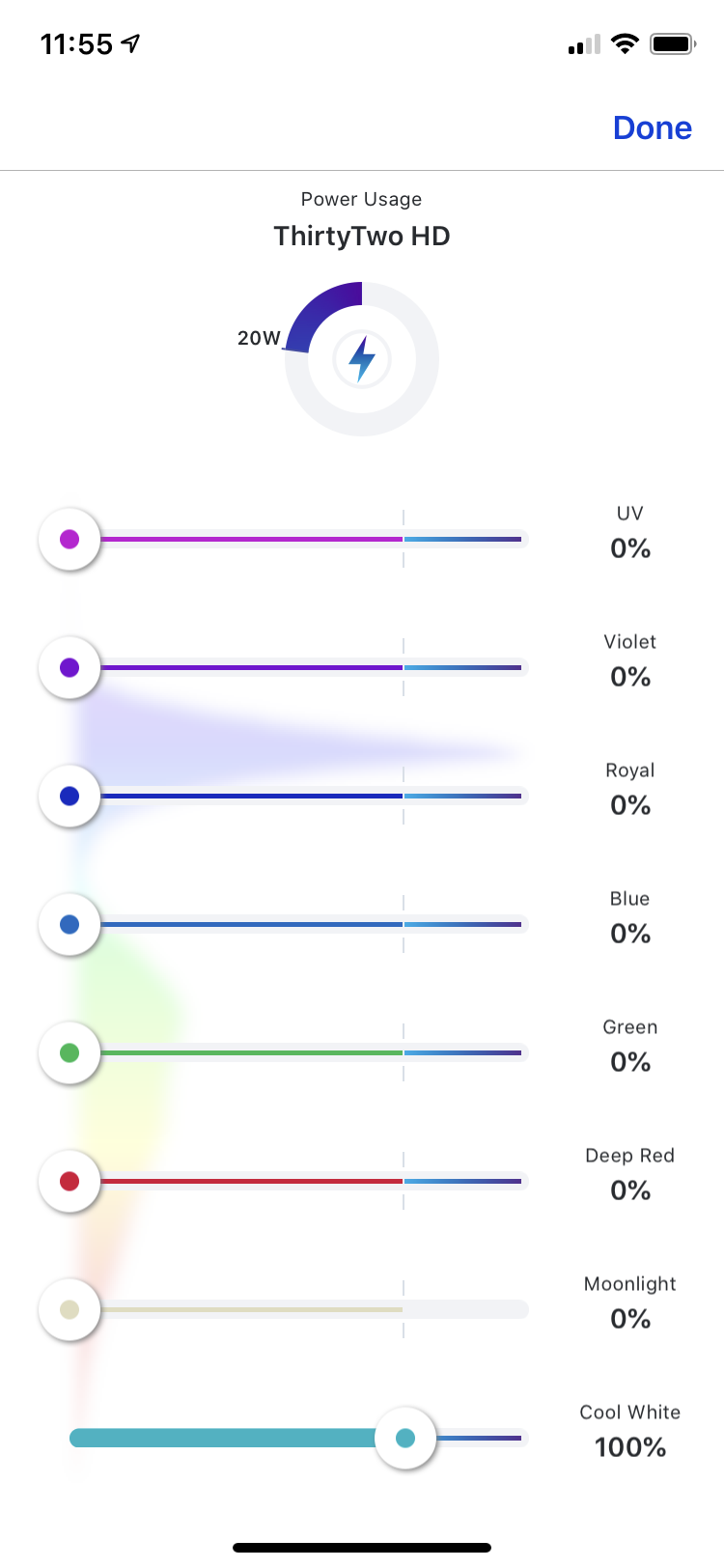Image resolution: width=724 pixels, height=1568 pixels.
Task: Tap the Deep Red slider handle
Action: pos(70,1181)
